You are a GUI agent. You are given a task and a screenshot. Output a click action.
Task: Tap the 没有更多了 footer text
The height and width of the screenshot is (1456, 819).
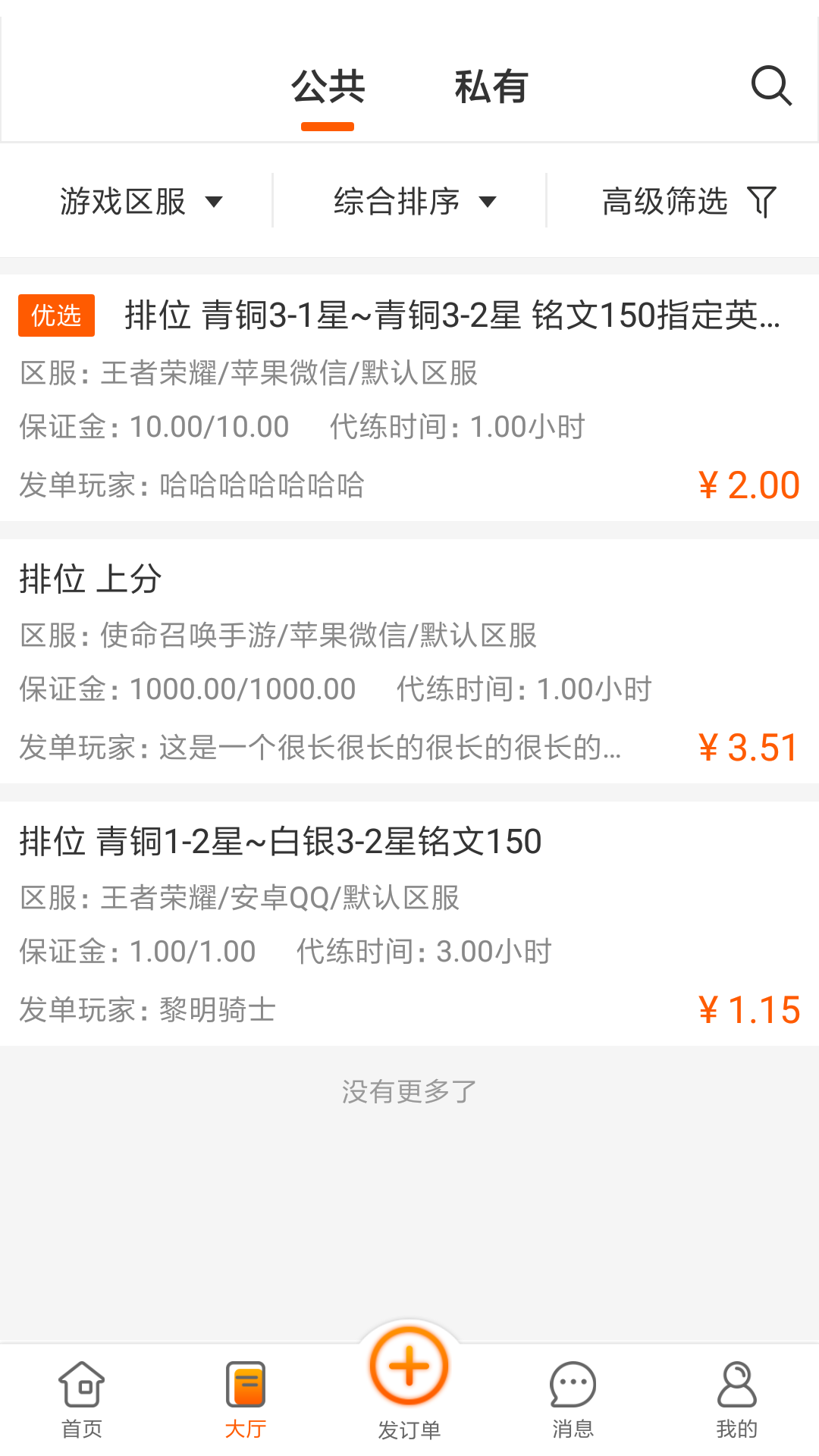[x=409, y=1090]
